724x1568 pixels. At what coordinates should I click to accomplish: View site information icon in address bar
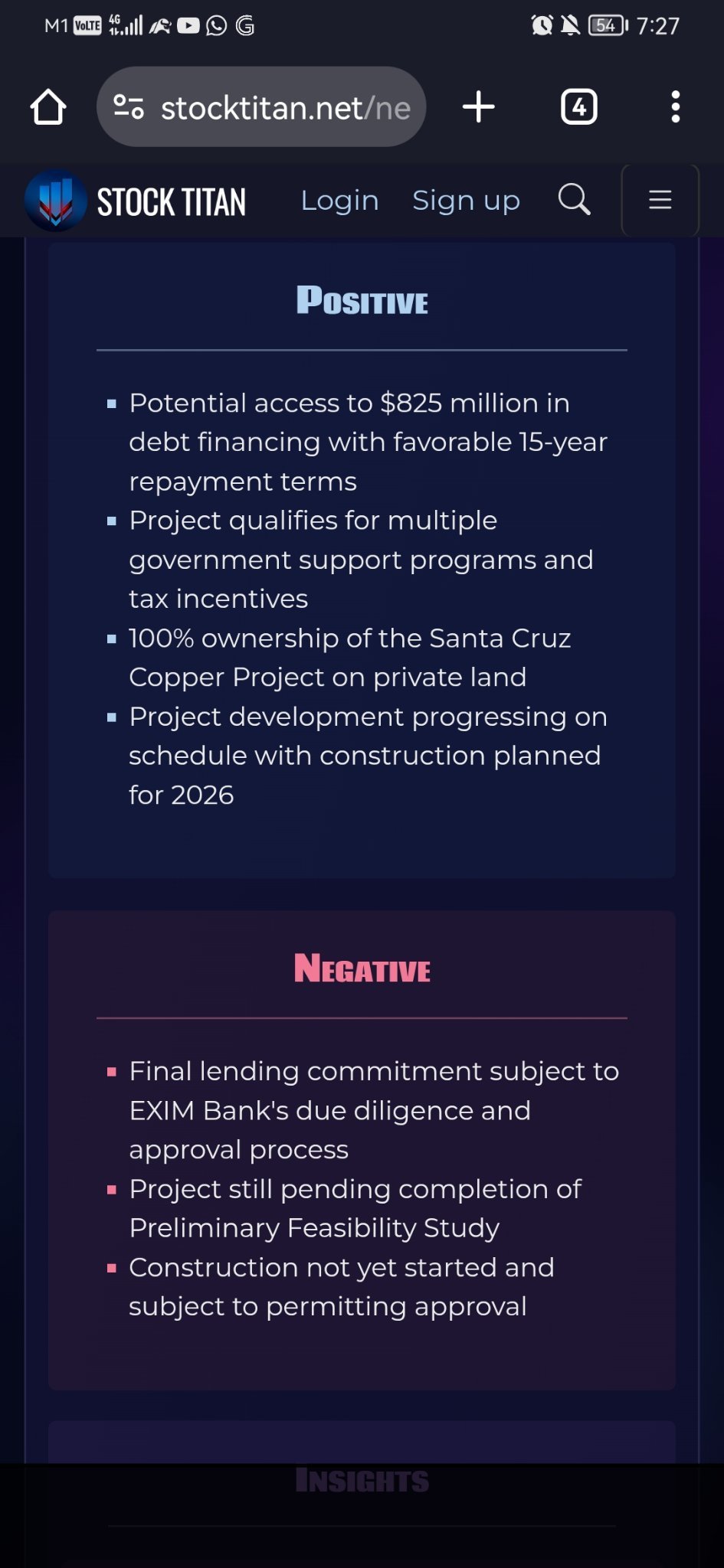point(129,107)
